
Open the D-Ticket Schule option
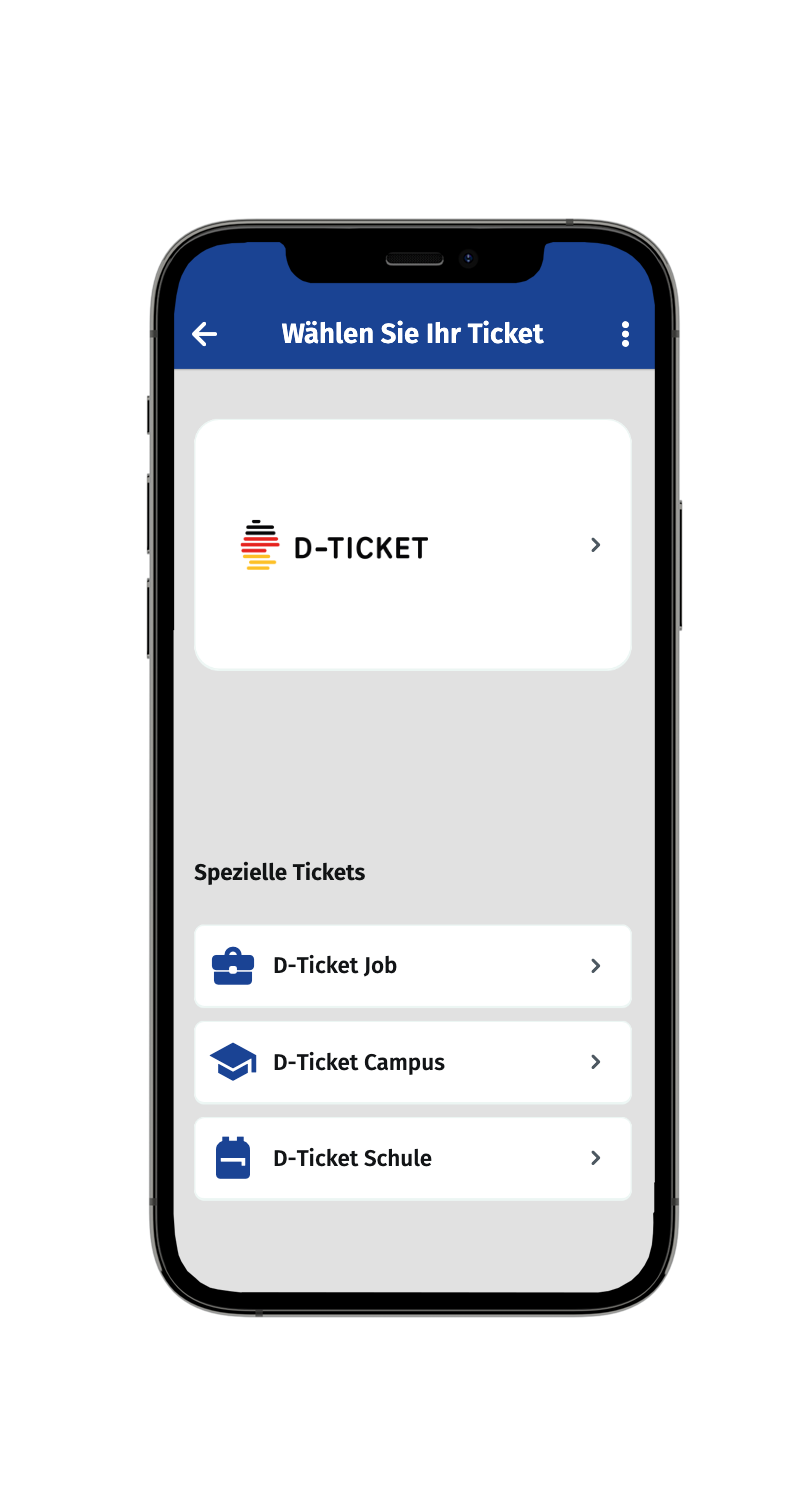[413, 1158]
